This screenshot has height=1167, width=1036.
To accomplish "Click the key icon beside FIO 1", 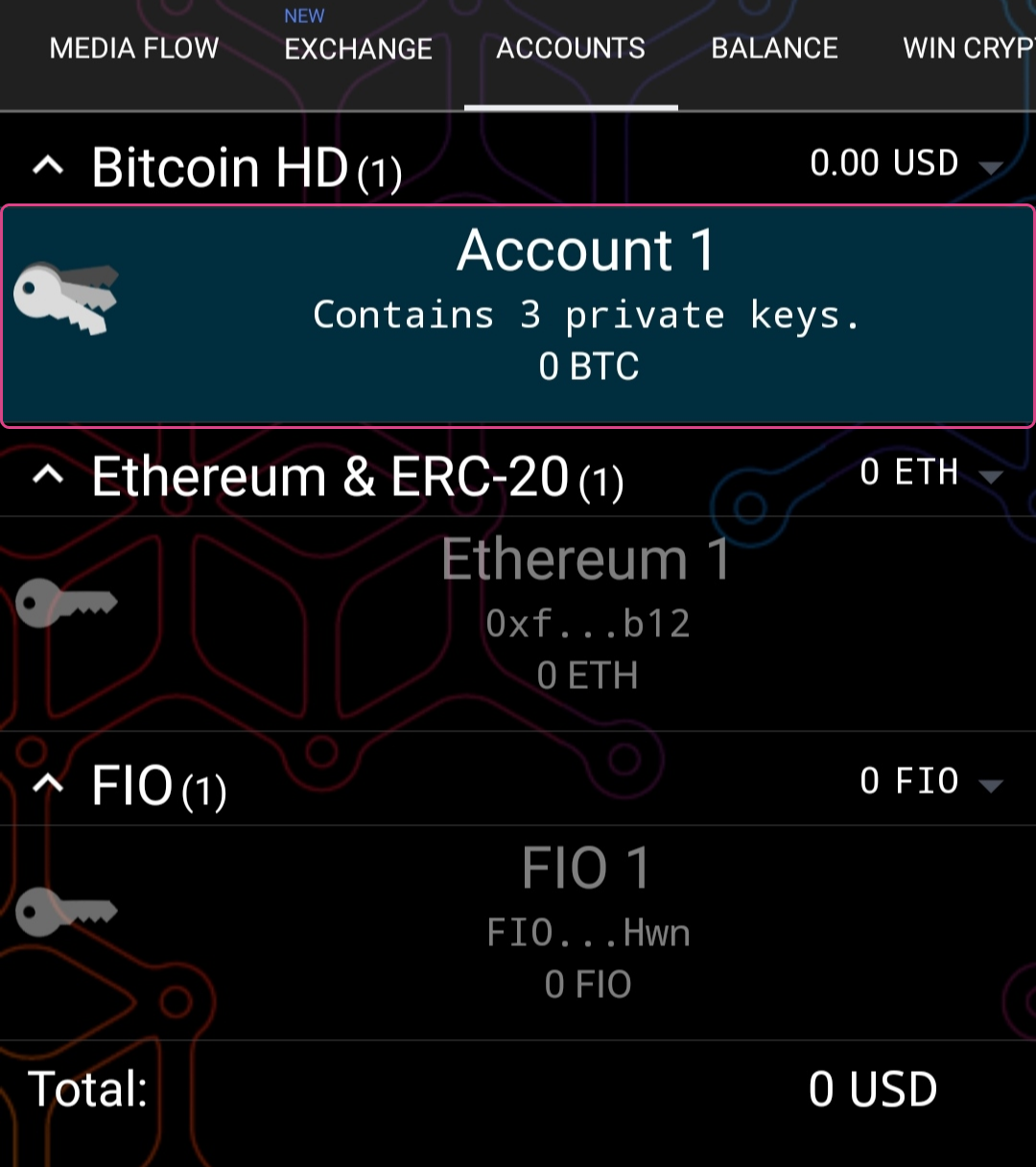I will [x=65, y=910].
